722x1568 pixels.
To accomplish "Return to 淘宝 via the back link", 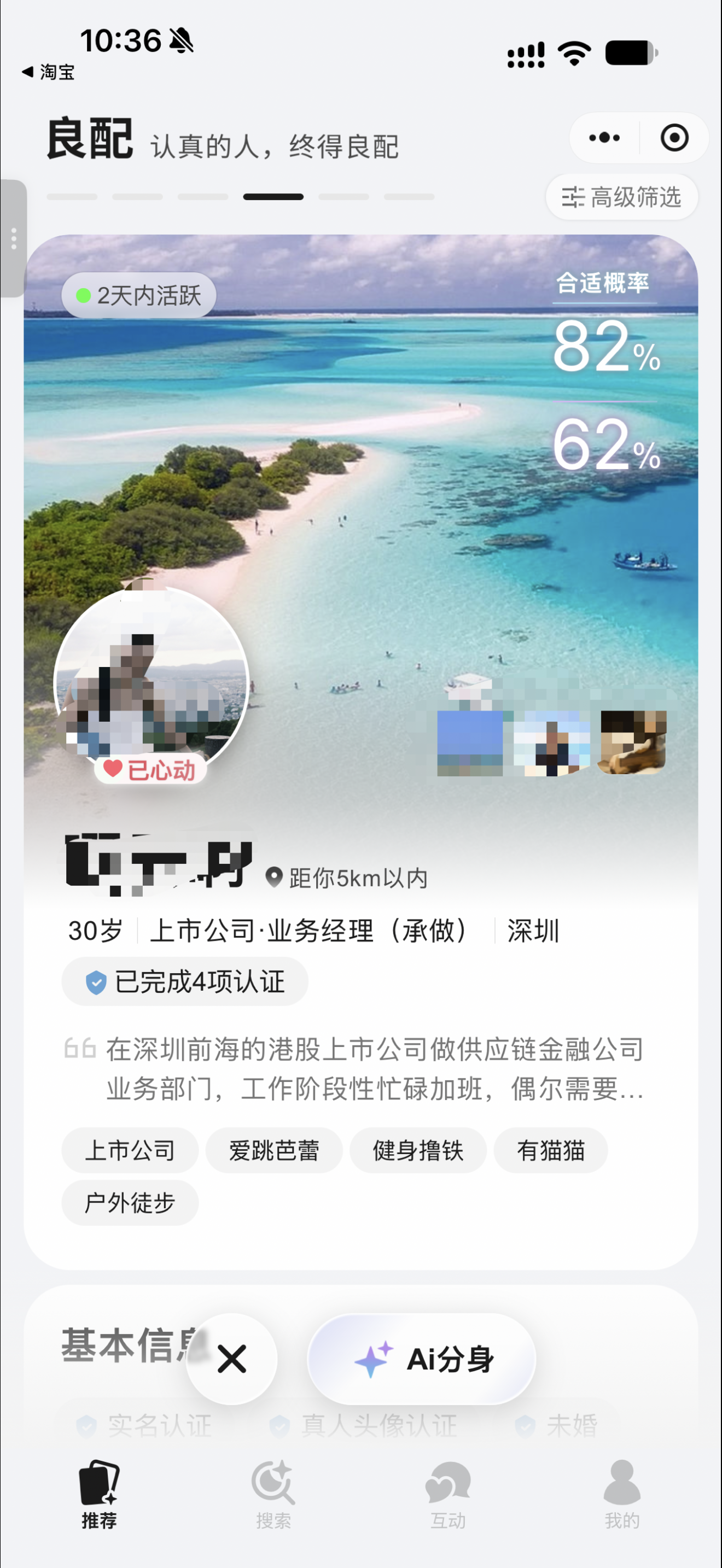I will [x=48, y=72].
